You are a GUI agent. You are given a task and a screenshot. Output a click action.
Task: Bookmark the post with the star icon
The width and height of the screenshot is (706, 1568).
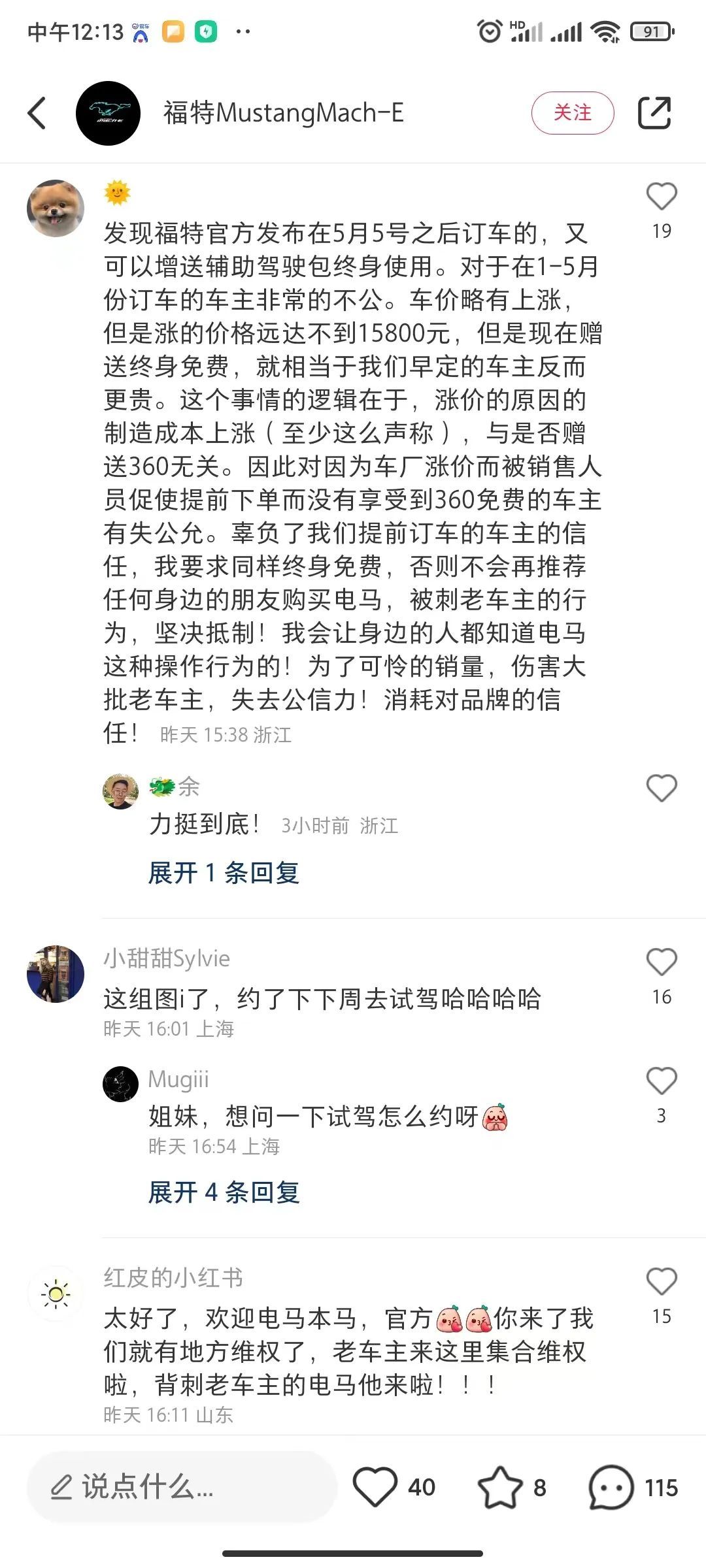coord(500,1488)
